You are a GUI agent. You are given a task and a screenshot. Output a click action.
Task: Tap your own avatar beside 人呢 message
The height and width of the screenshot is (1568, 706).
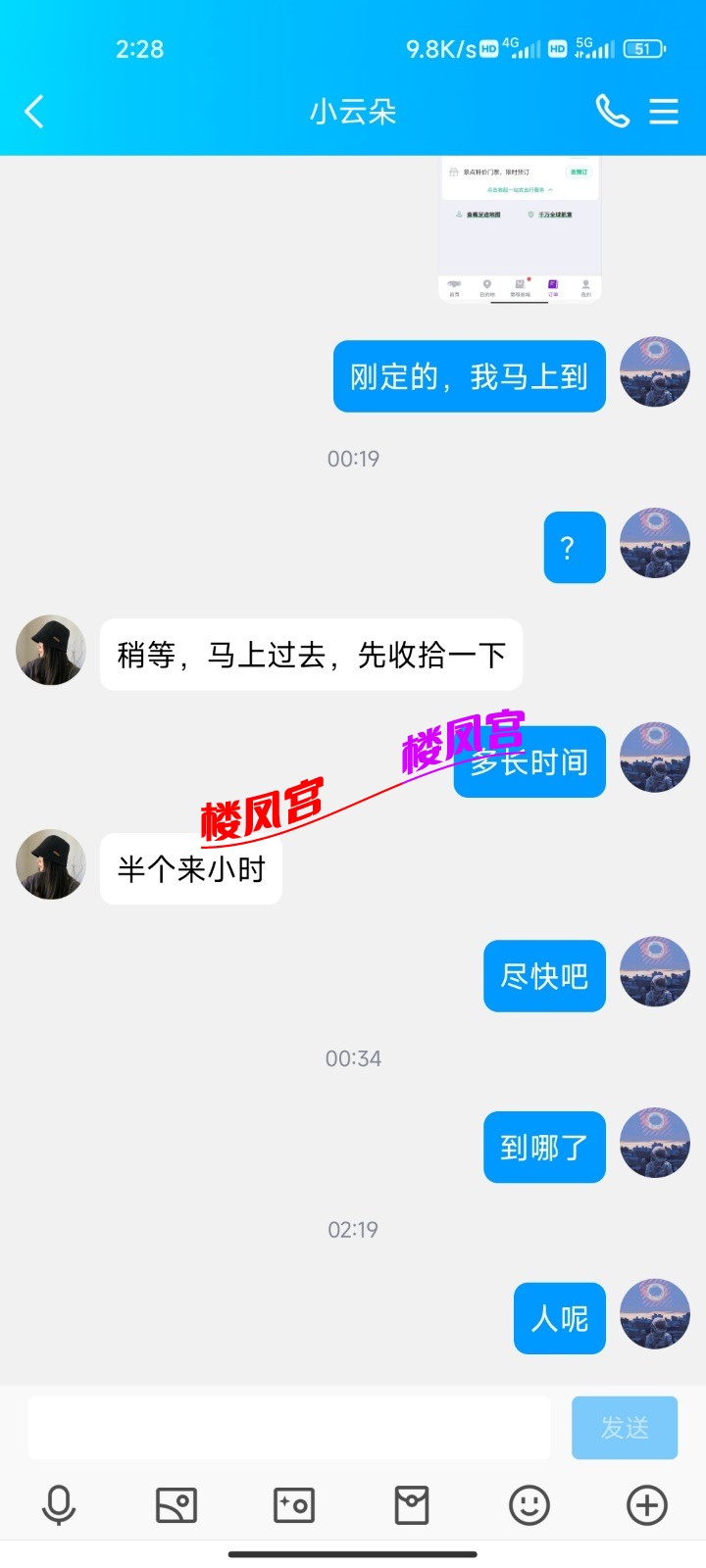point(654,1318)
